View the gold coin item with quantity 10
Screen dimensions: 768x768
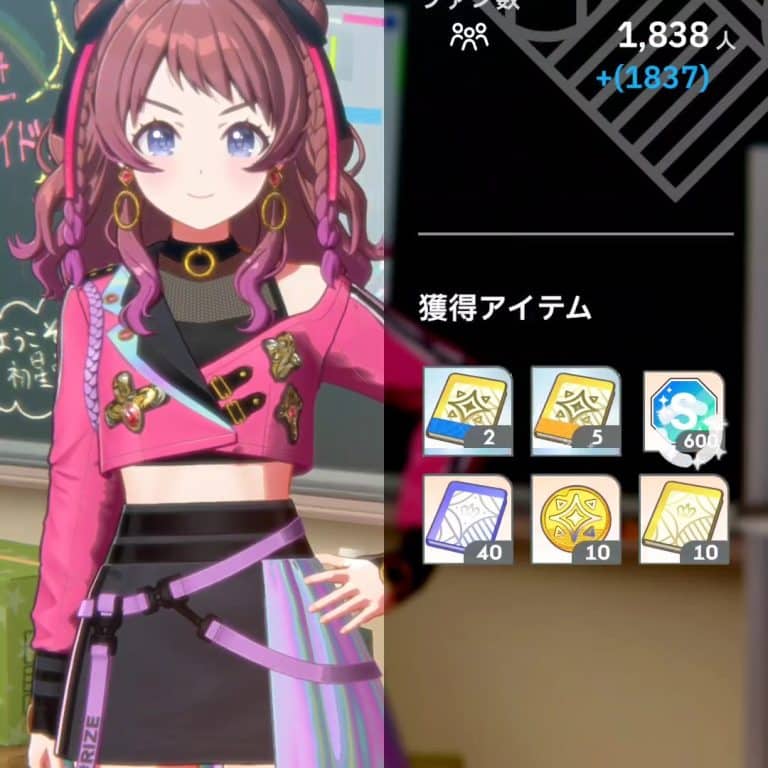[x=575, y=519]
